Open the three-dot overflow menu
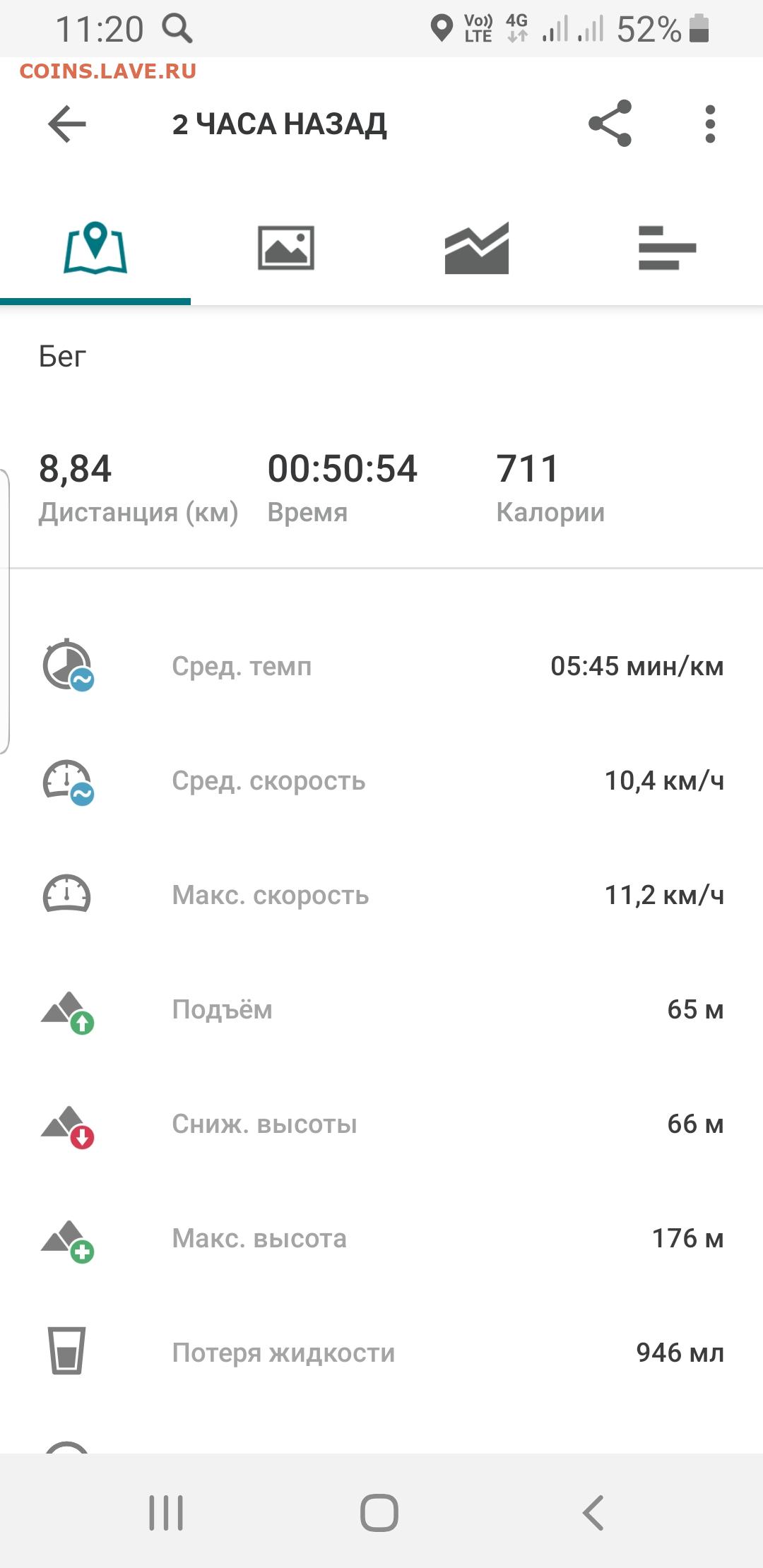The height and width of the screenshot is (1568, 763). point(710,124)
